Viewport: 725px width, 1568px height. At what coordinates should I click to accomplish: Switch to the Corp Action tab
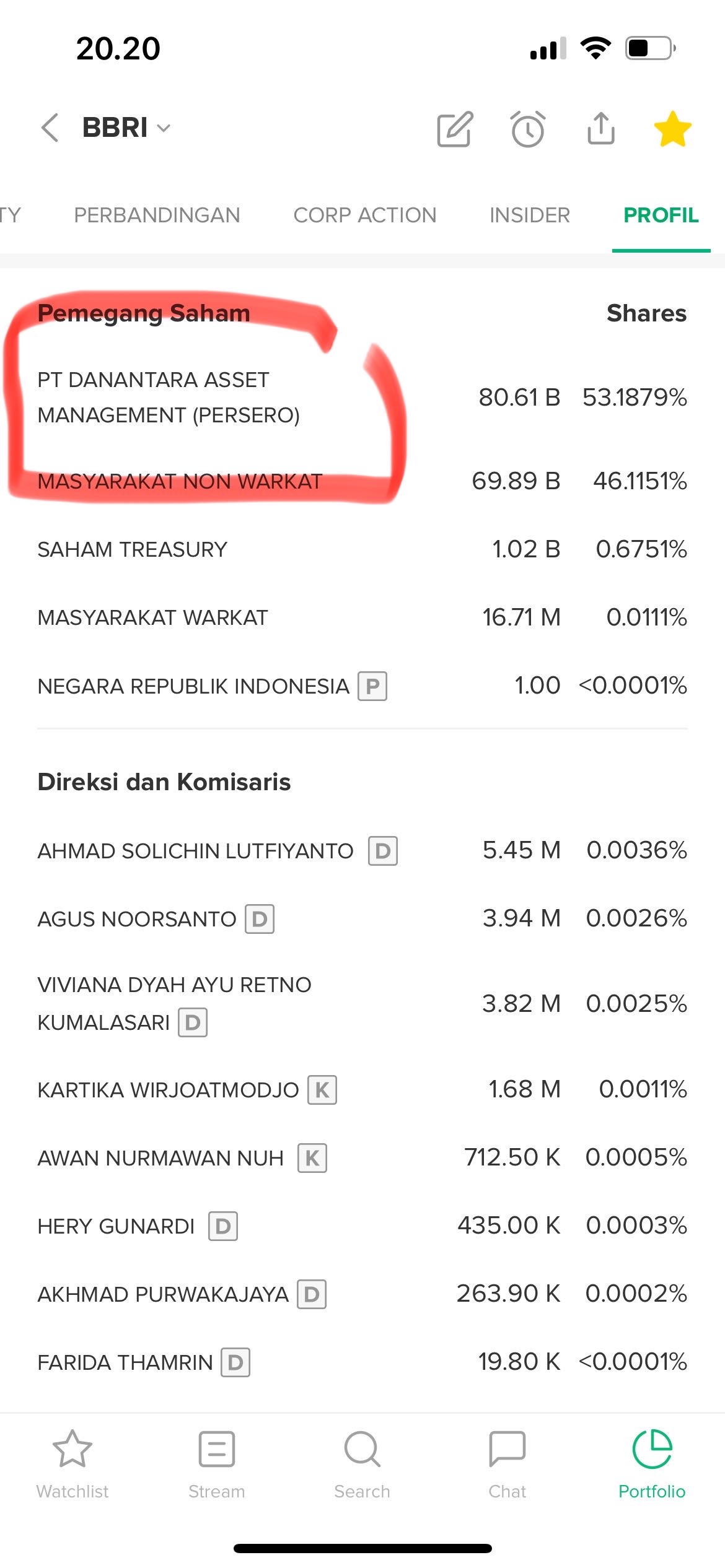[365, 215]
